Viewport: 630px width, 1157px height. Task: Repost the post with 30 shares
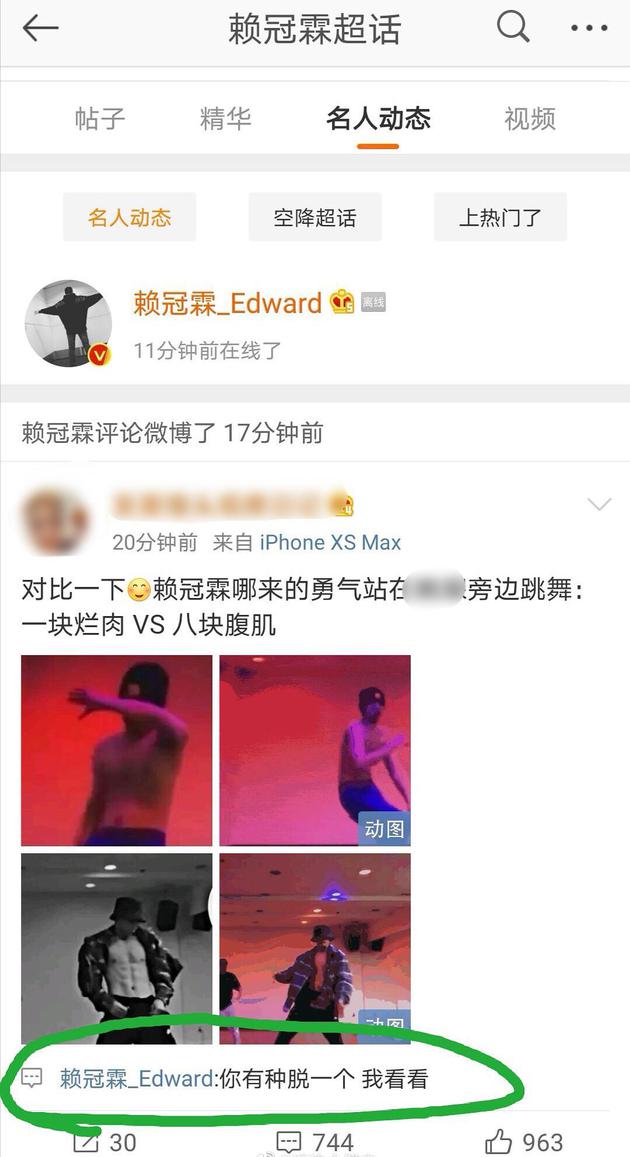tap(104, 1141)
